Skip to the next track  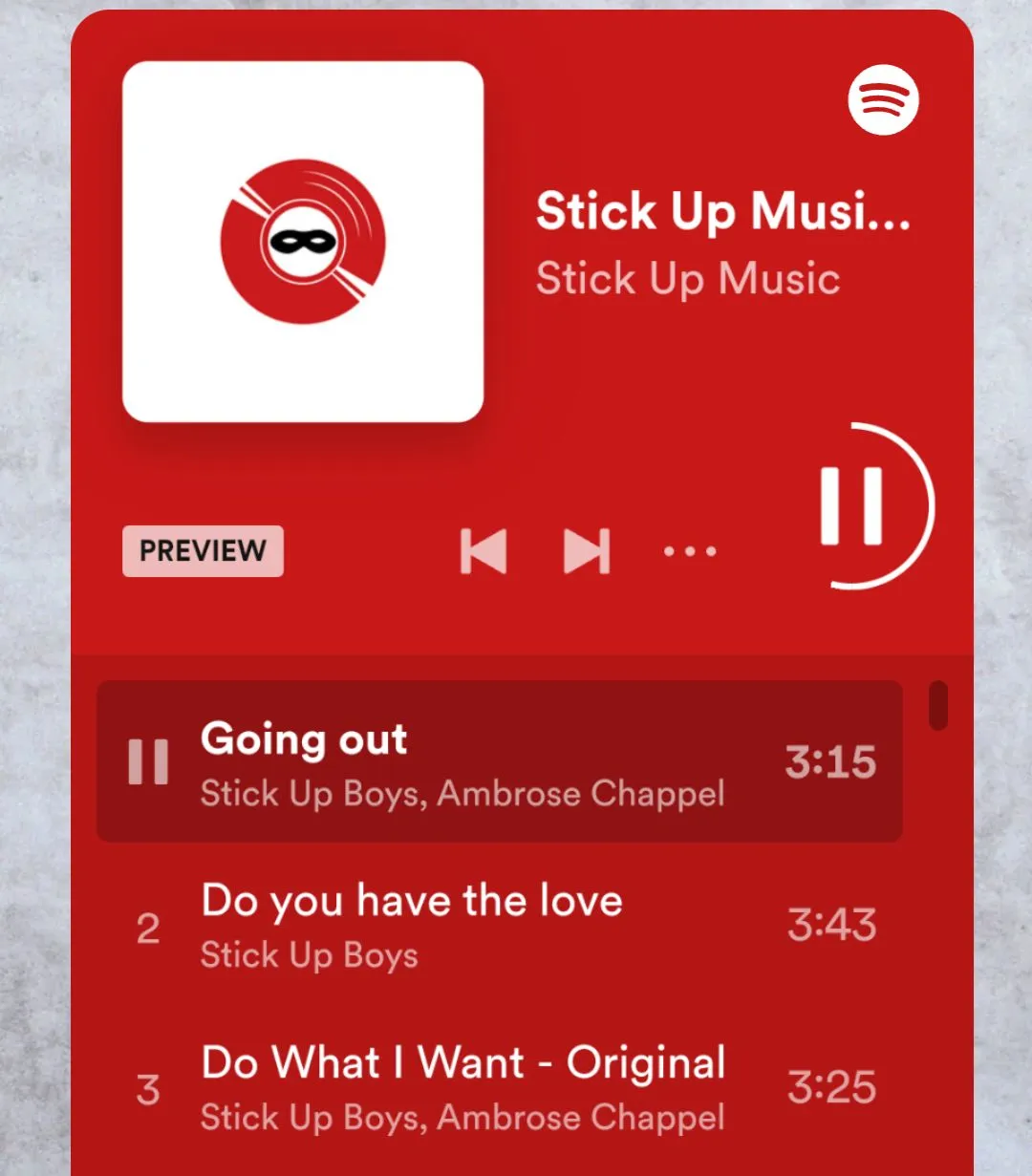(x=586, y=551)
